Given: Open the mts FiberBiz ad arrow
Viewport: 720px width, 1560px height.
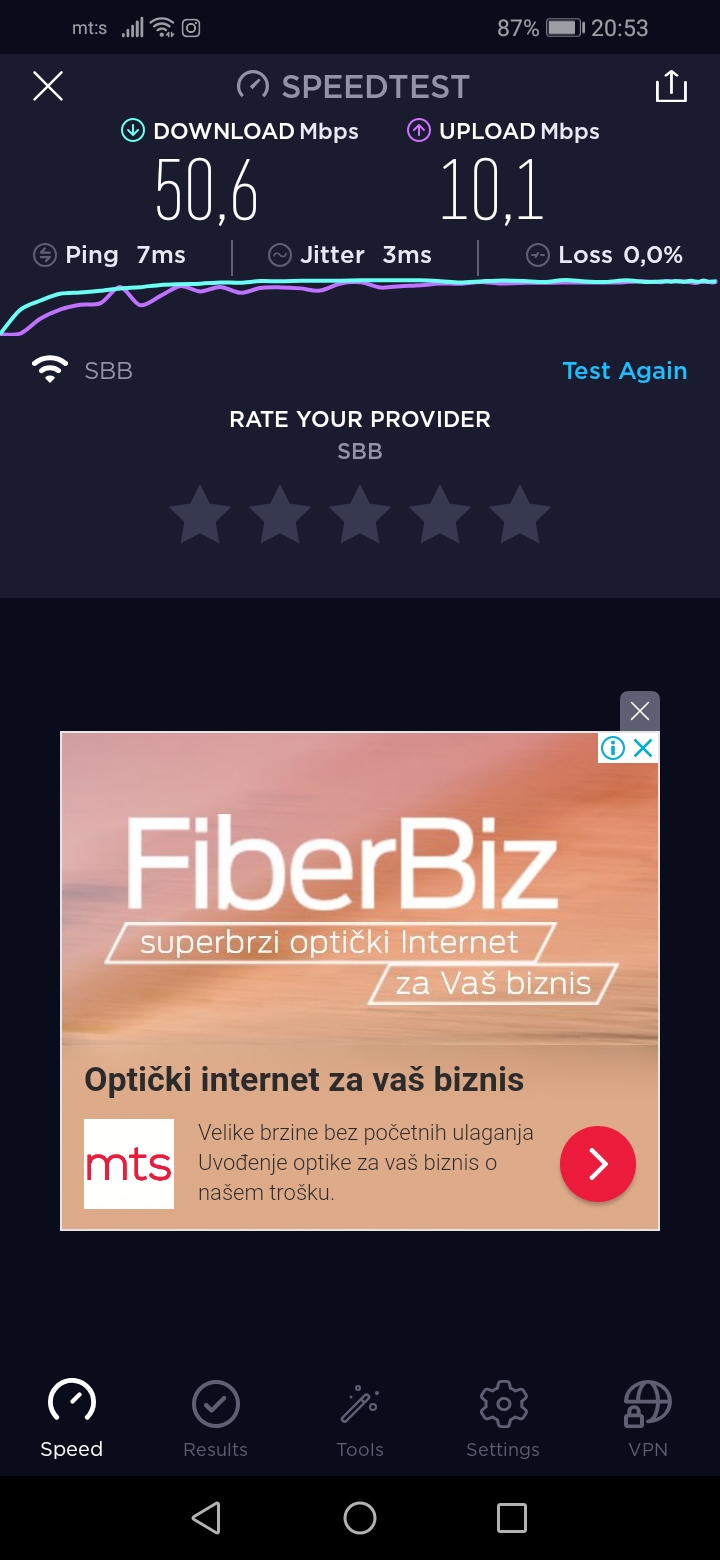Looking at the screenshot, I should tap(598, 1164).
